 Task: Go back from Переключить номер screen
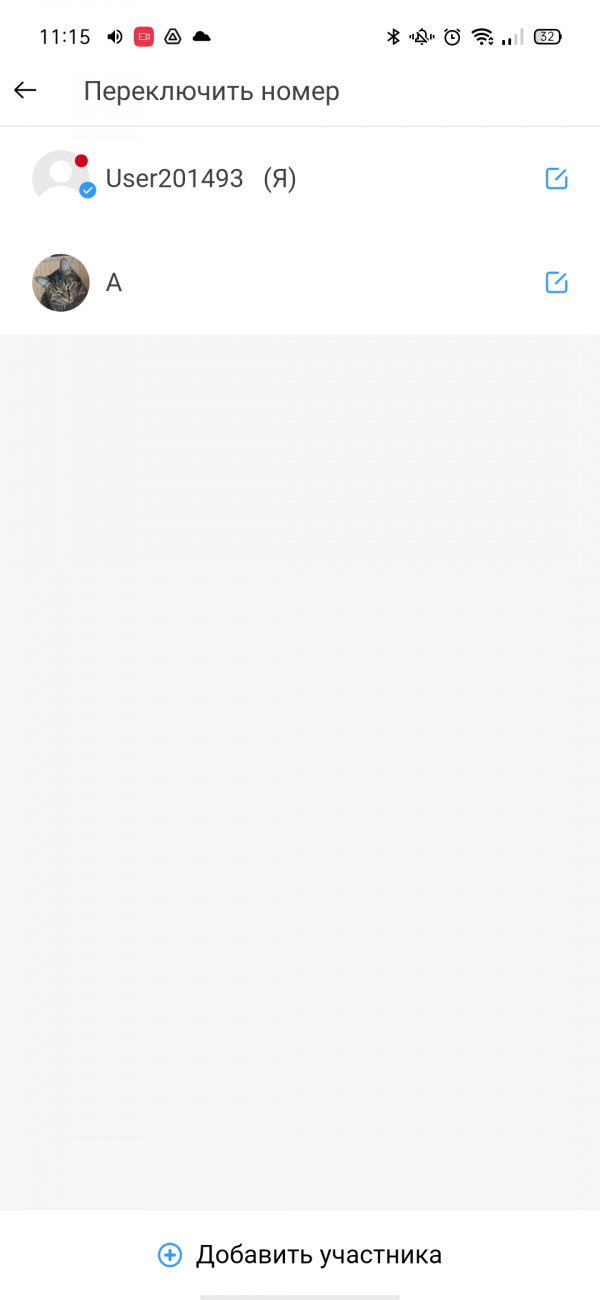25,91
